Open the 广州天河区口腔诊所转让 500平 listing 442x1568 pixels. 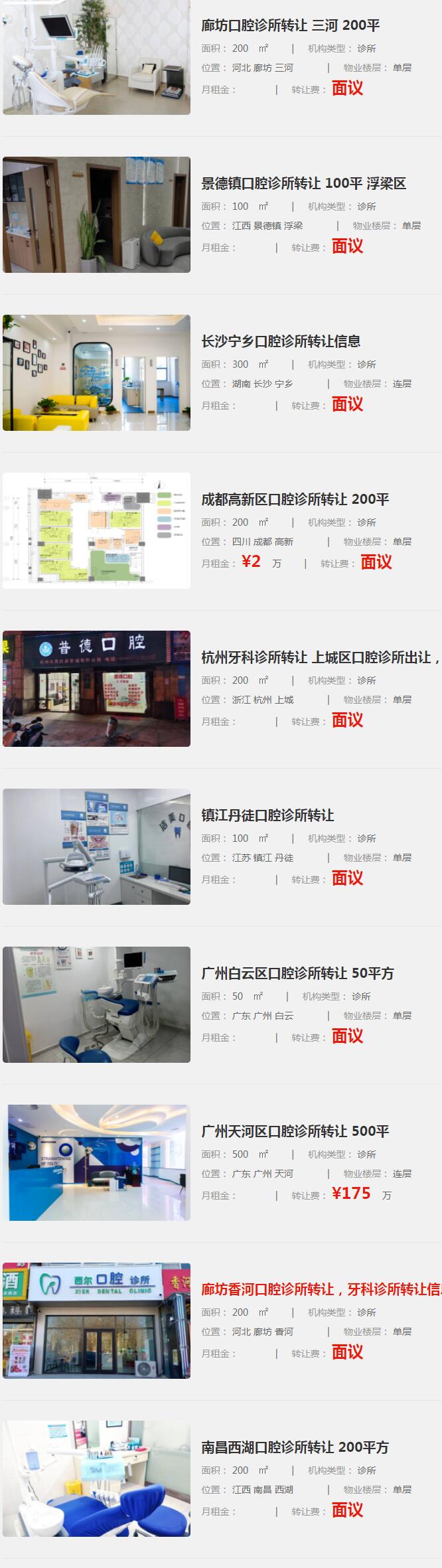point(295,1132)
